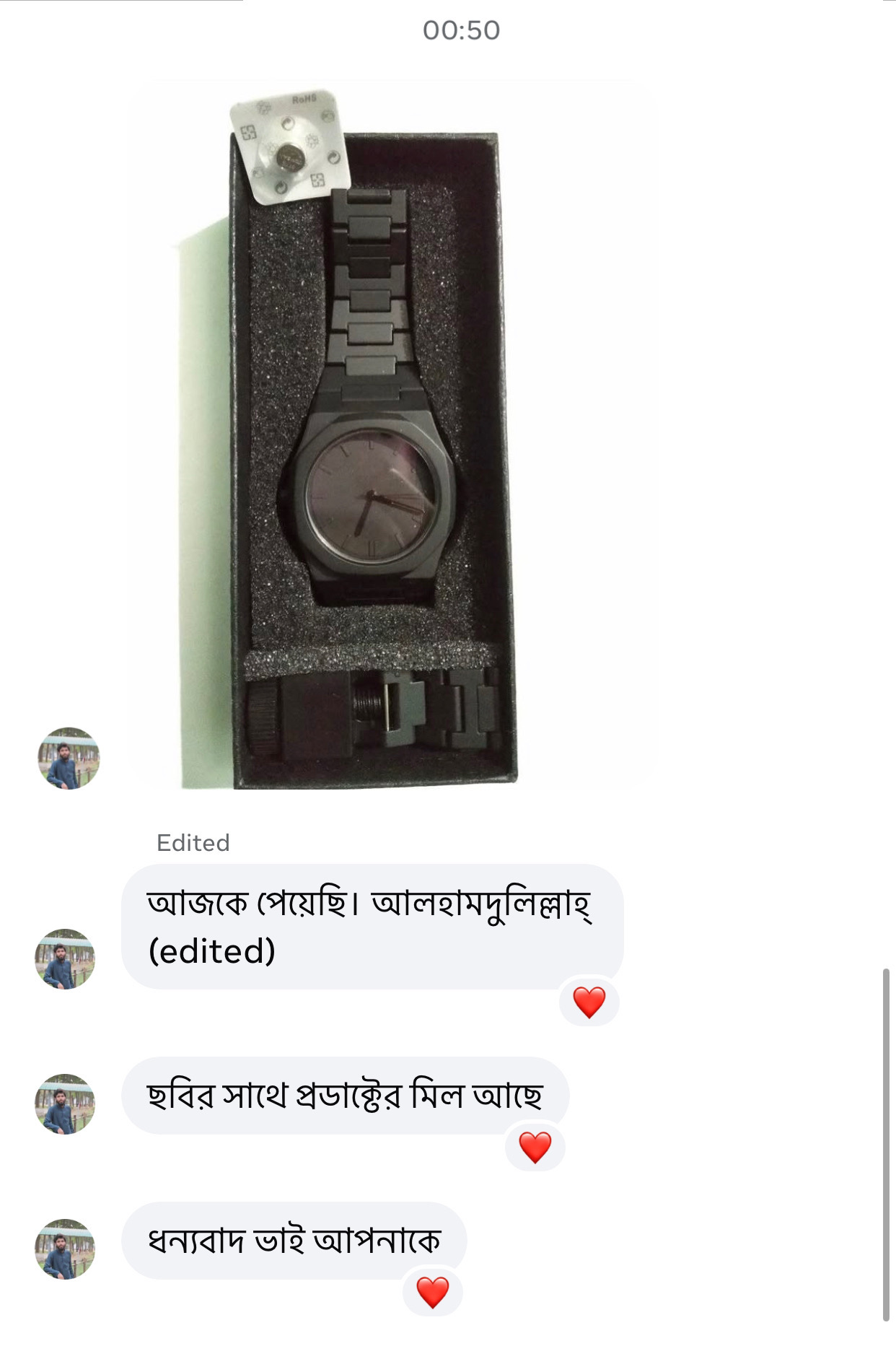Open sender's profile picture beside watch photo
Screen dimensions: 896x1346
point(69,758)
